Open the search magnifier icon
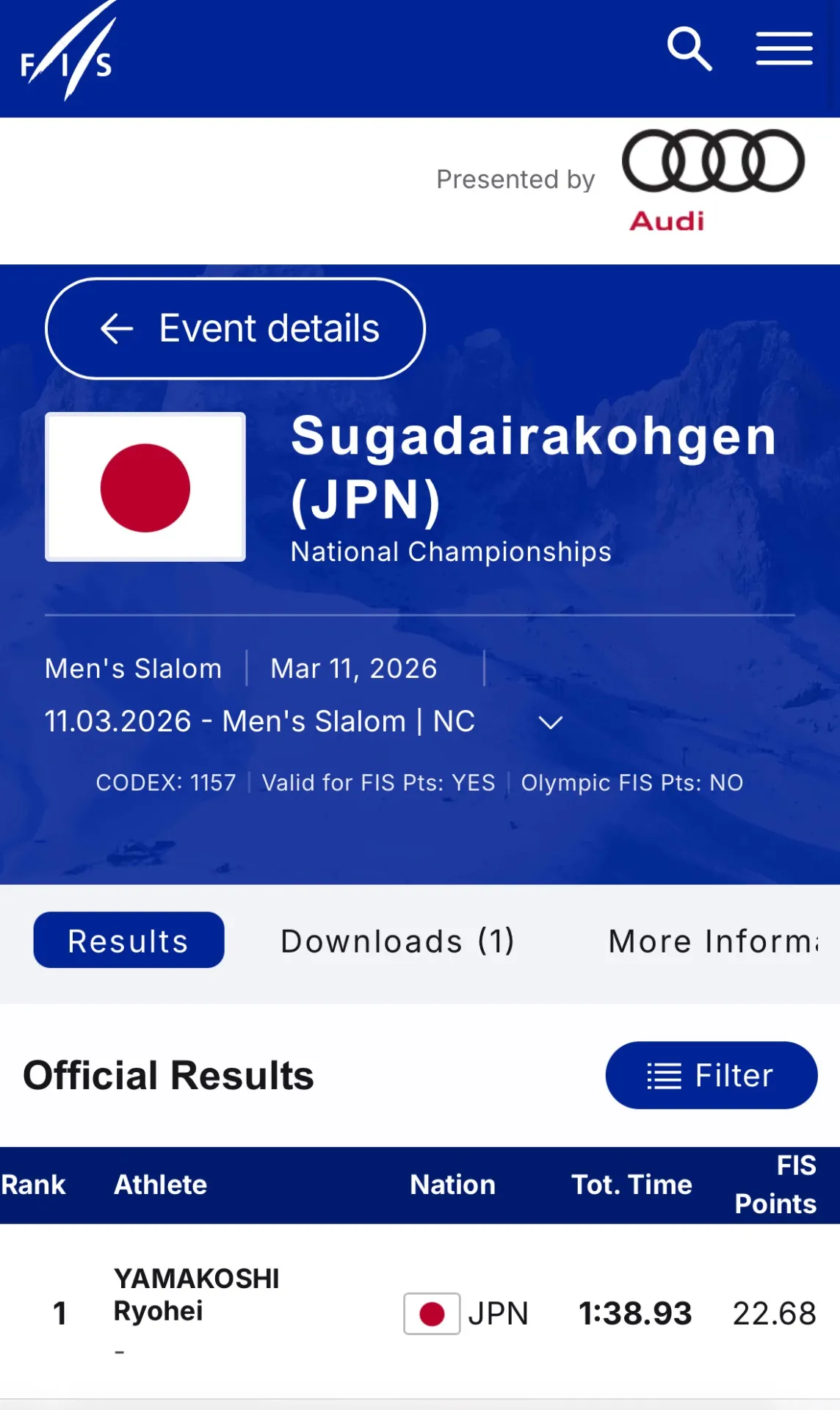This screenshot has height=1410, width=840. coord(689,49)
